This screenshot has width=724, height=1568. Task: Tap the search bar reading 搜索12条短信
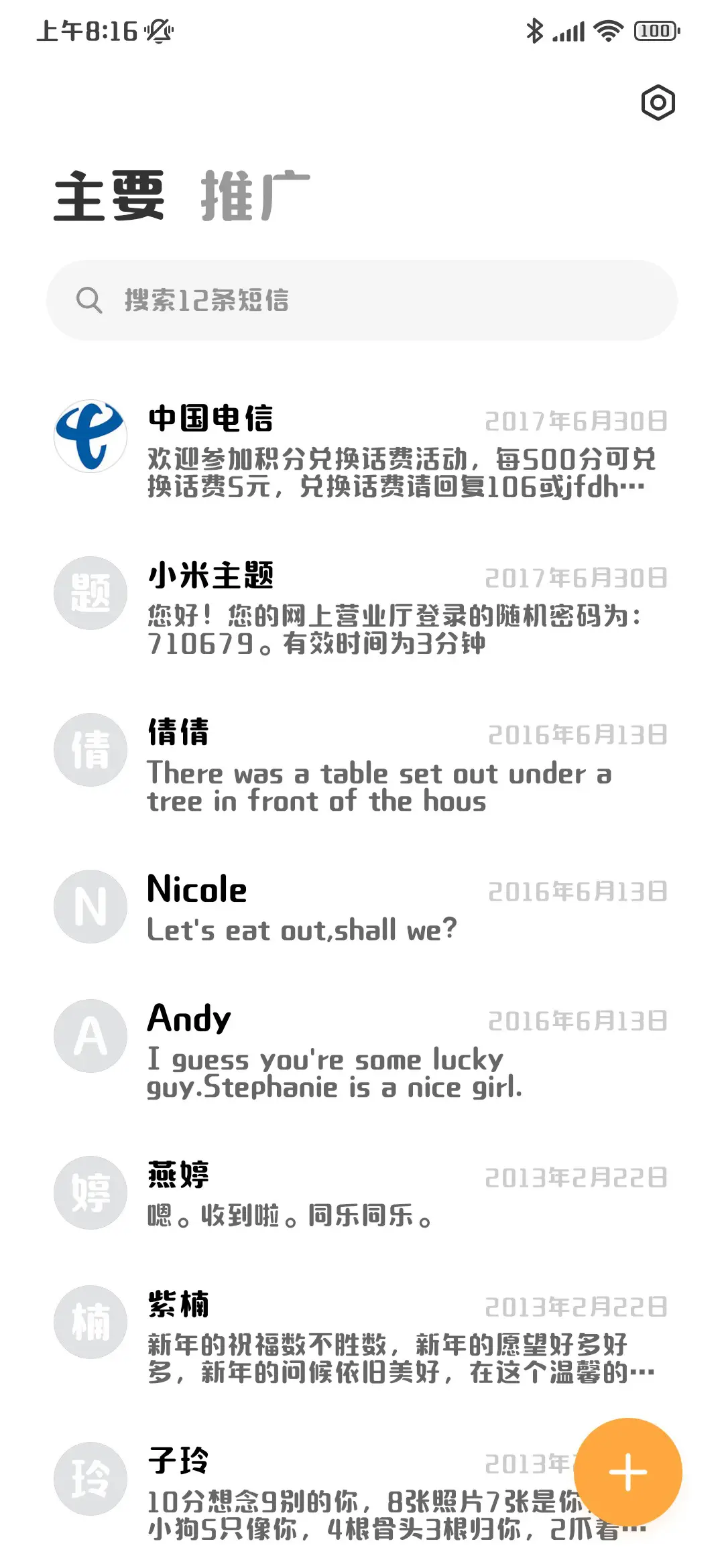(362, 300)
